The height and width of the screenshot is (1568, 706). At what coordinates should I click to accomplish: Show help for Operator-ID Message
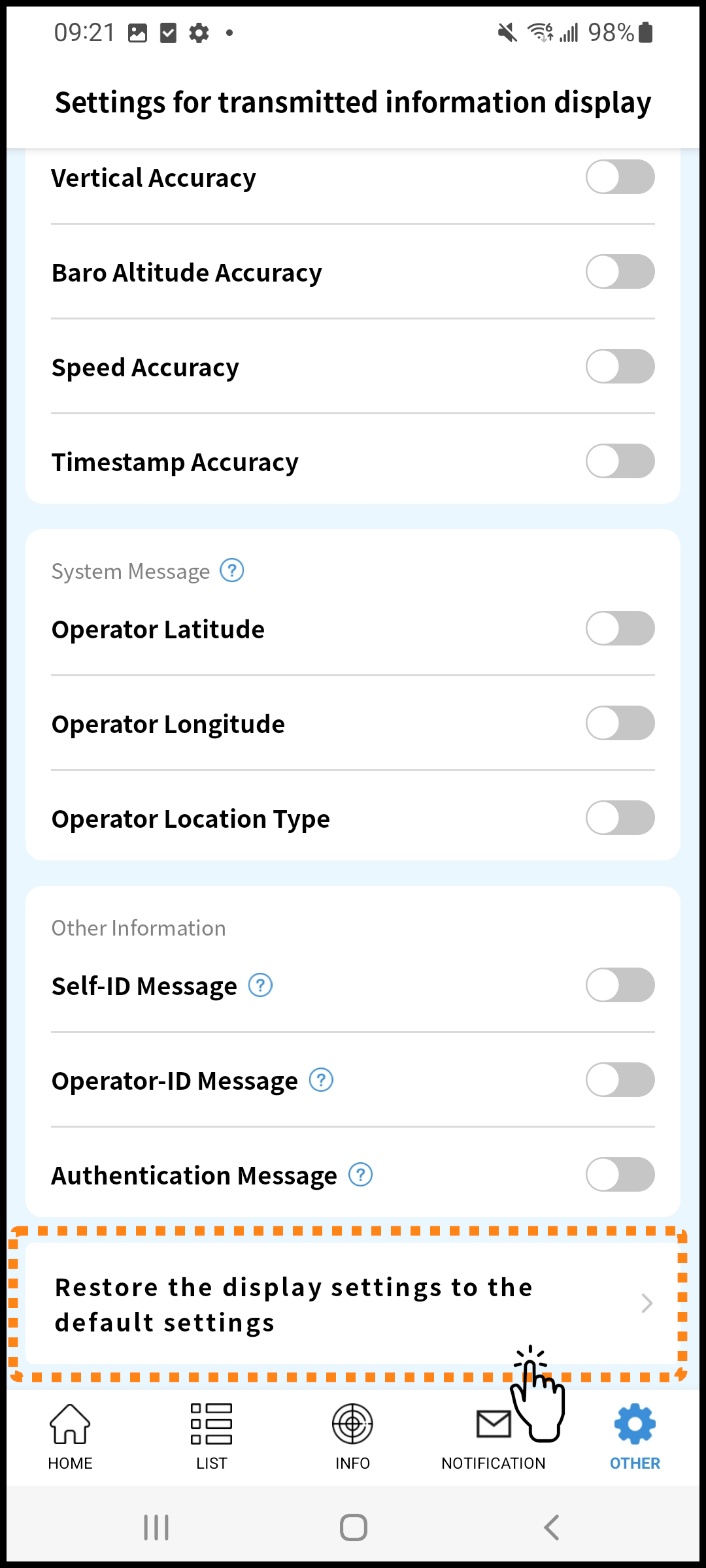[321, 1080]
